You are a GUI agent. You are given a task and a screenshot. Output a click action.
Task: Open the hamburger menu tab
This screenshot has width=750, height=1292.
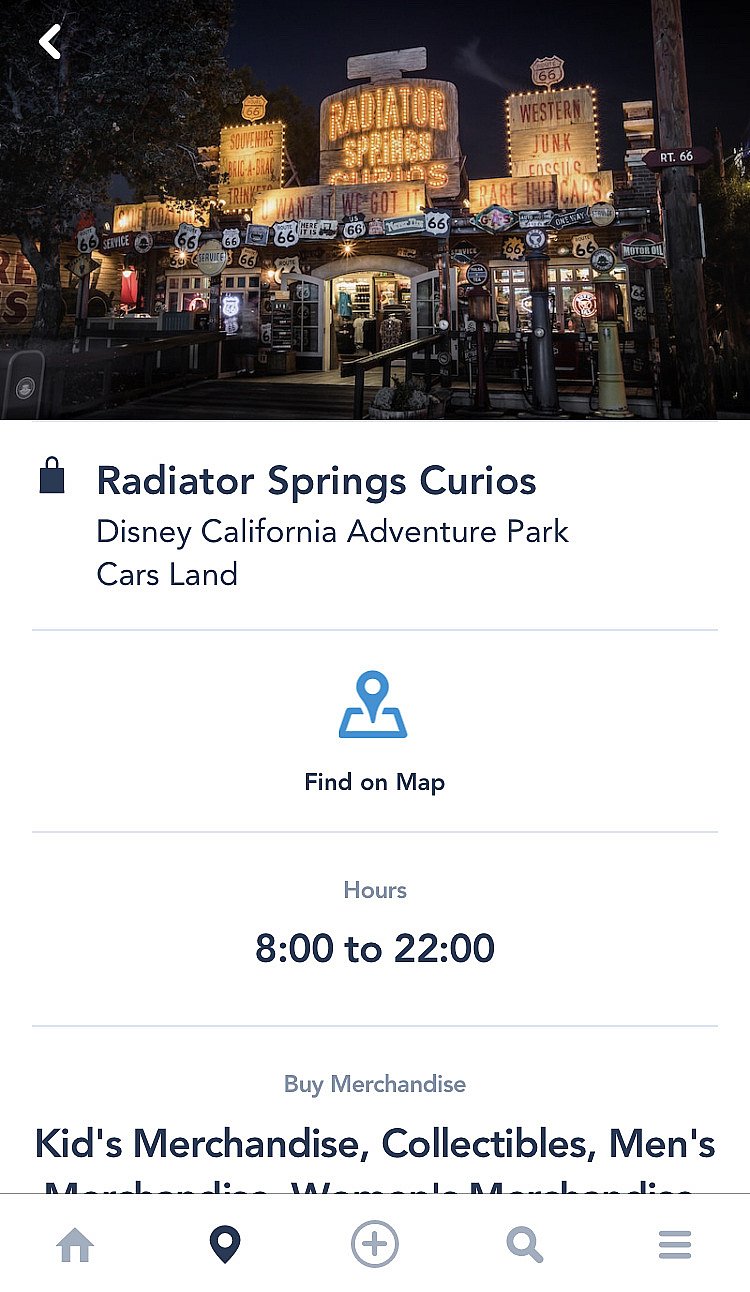pyautogui.click(x=675, y=1245)
